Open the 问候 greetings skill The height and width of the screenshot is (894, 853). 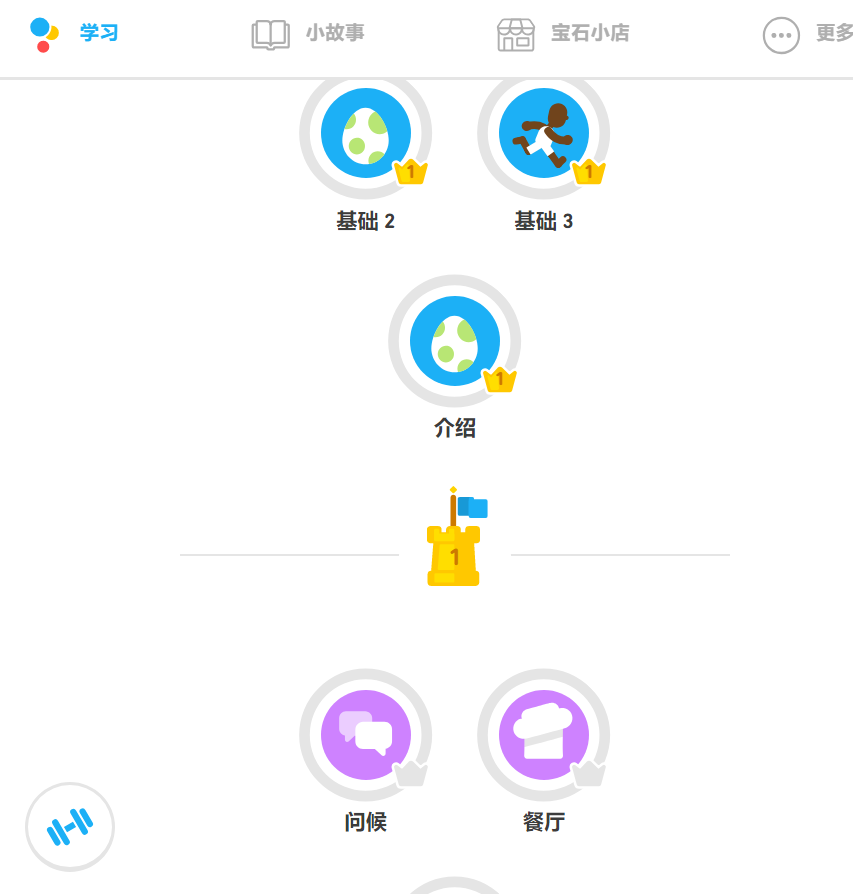[x=366, y=735]
